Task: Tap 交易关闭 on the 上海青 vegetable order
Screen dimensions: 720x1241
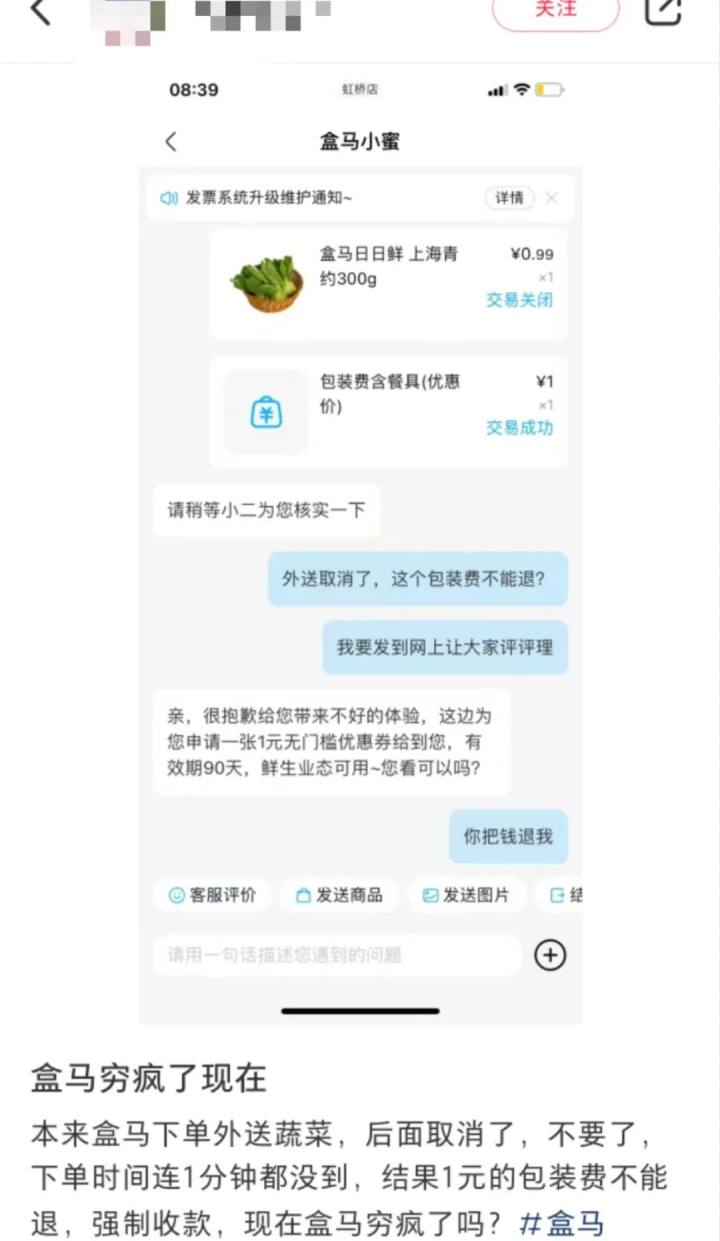Action: pos(518,300)
